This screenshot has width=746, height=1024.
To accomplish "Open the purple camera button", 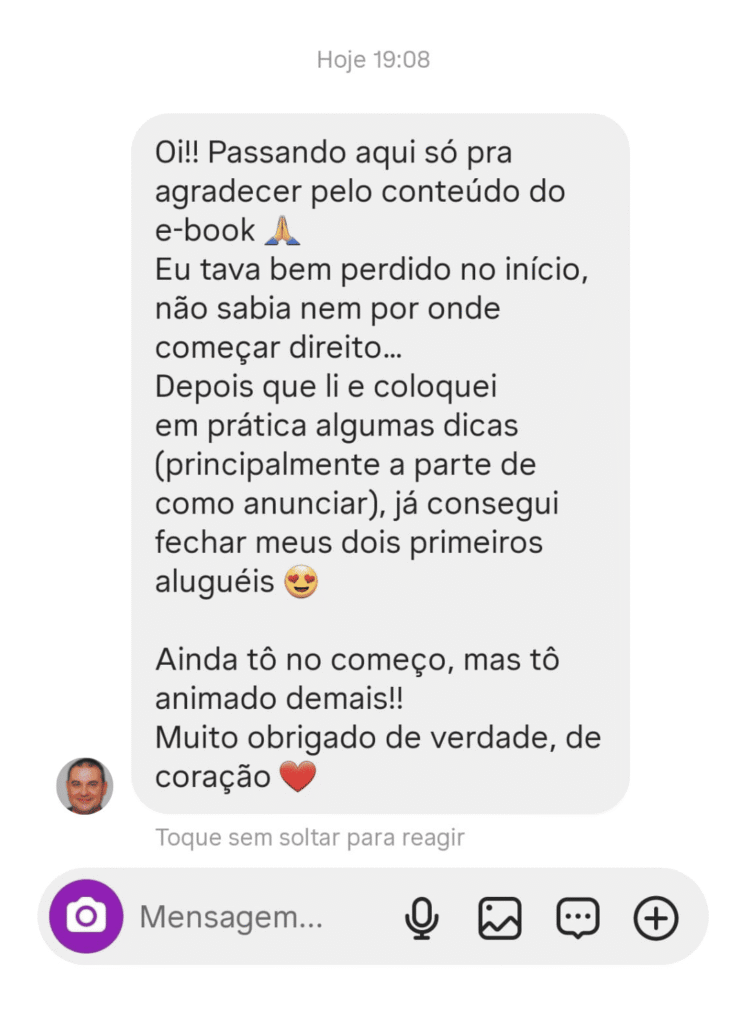I will click(86, 916).
